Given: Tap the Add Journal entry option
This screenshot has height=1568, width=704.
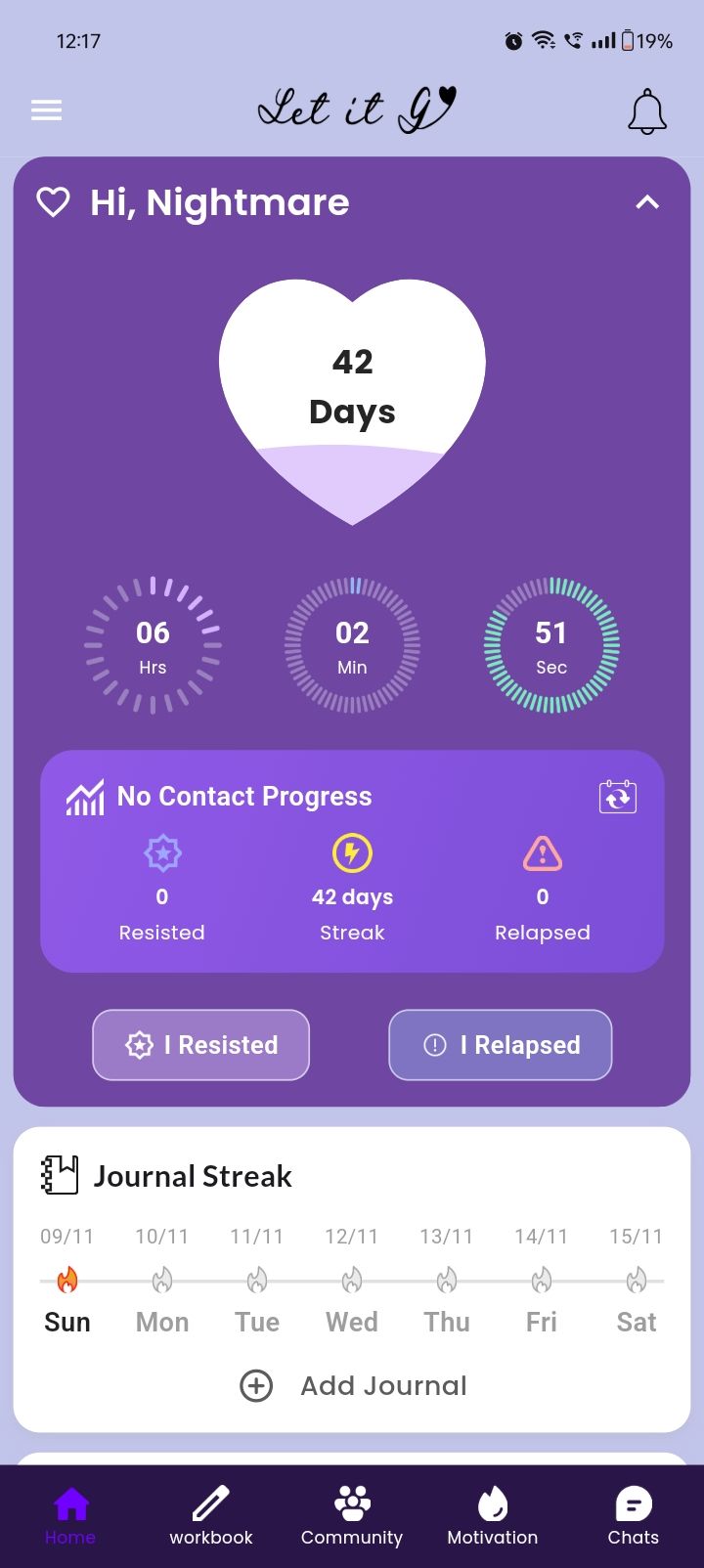Looking at the screenshot, I should click(x=352, y=1385).
